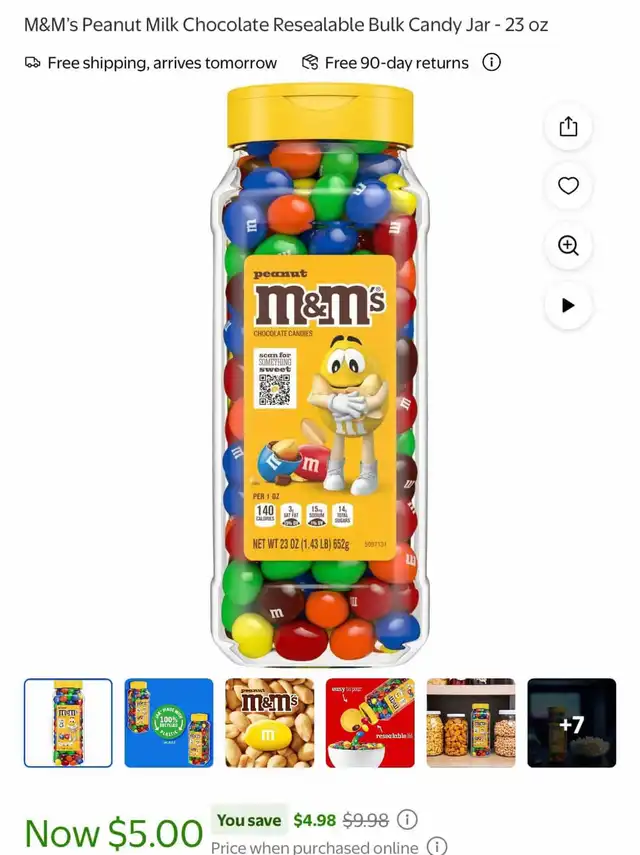Zoom into the product image

pyautogui.click(x=568, y=246)
